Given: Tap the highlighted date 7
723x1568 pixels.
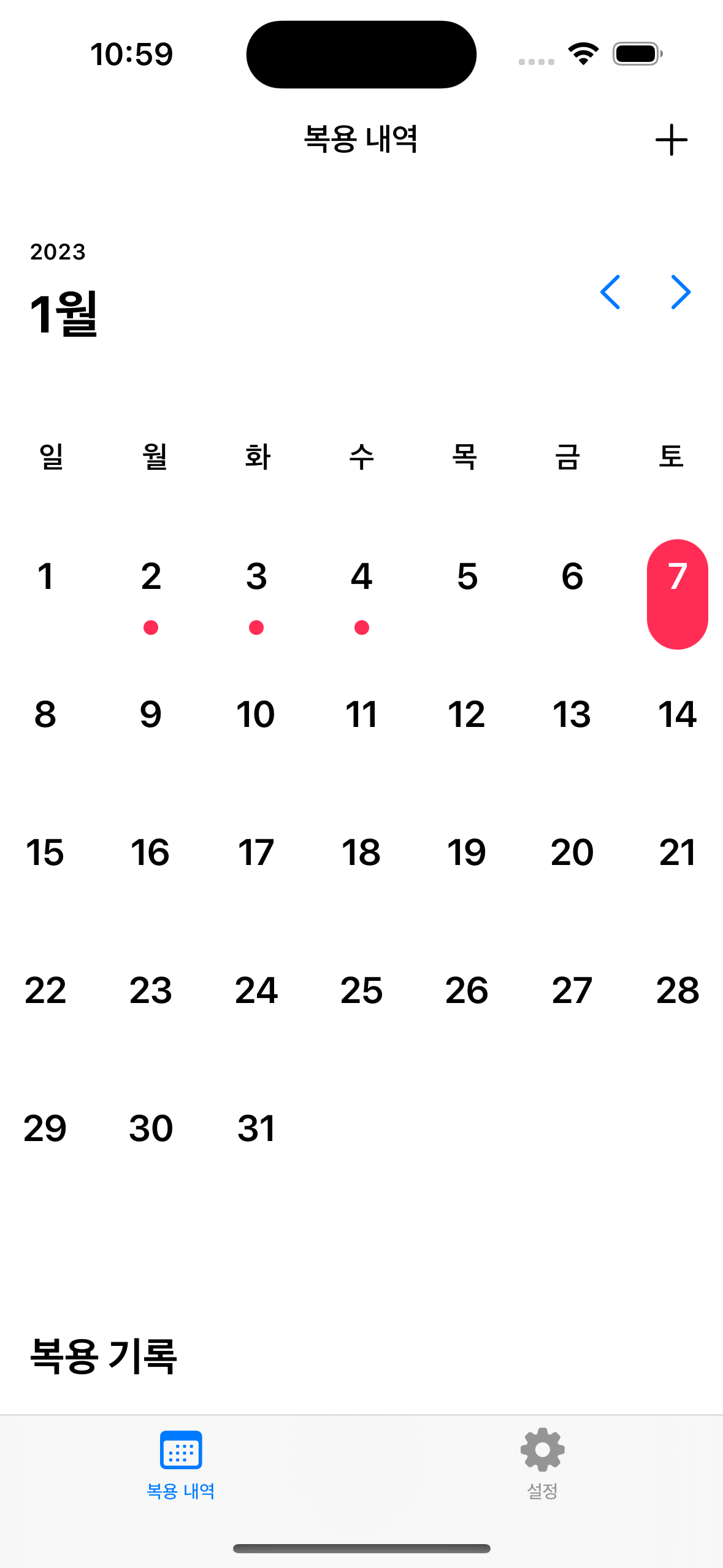Looking at the screenshot, I should [x=678, y=594].
